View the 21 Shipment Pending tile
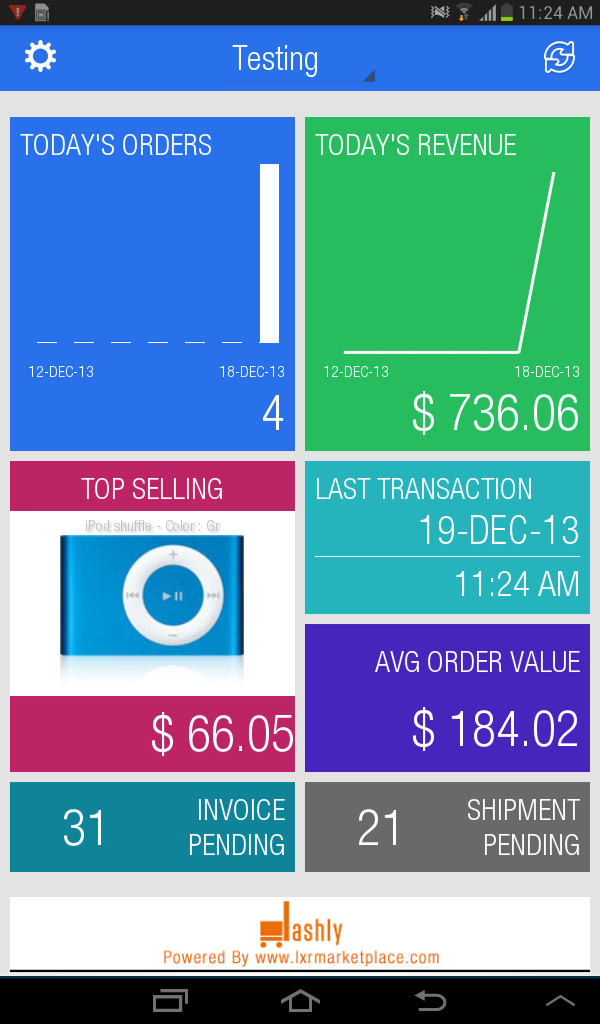The image size is (600, 1024). [x=447, y=827]
